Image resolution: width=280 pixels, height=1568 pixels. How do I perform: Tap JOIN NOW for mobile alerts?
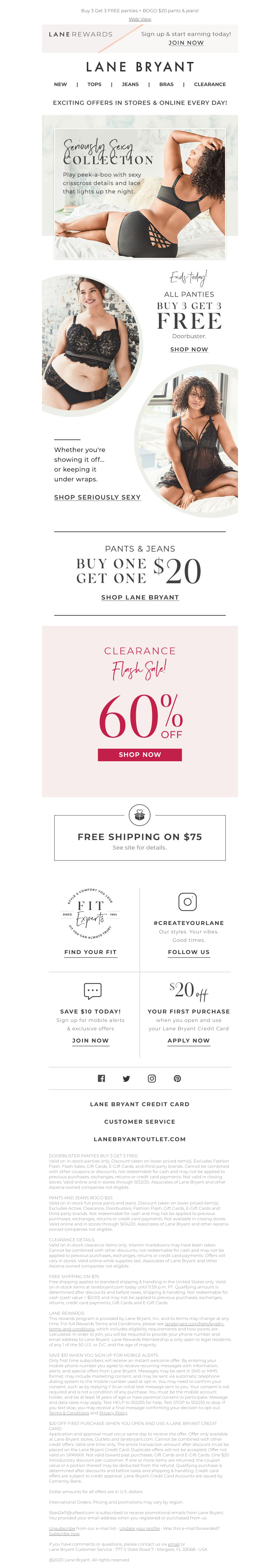coord(90,1040)
